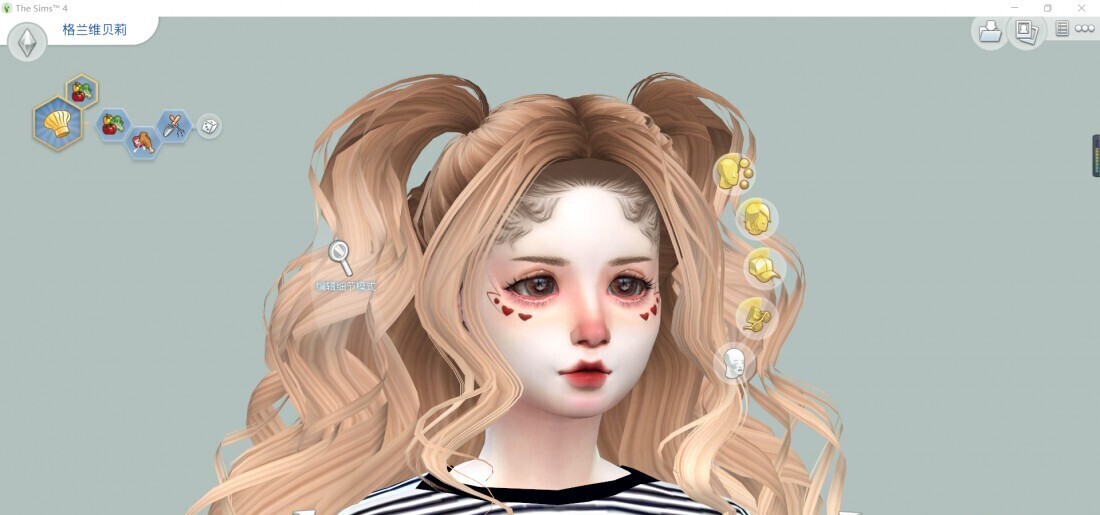Change the gardening tools trait hexagon

pos(174,125)
